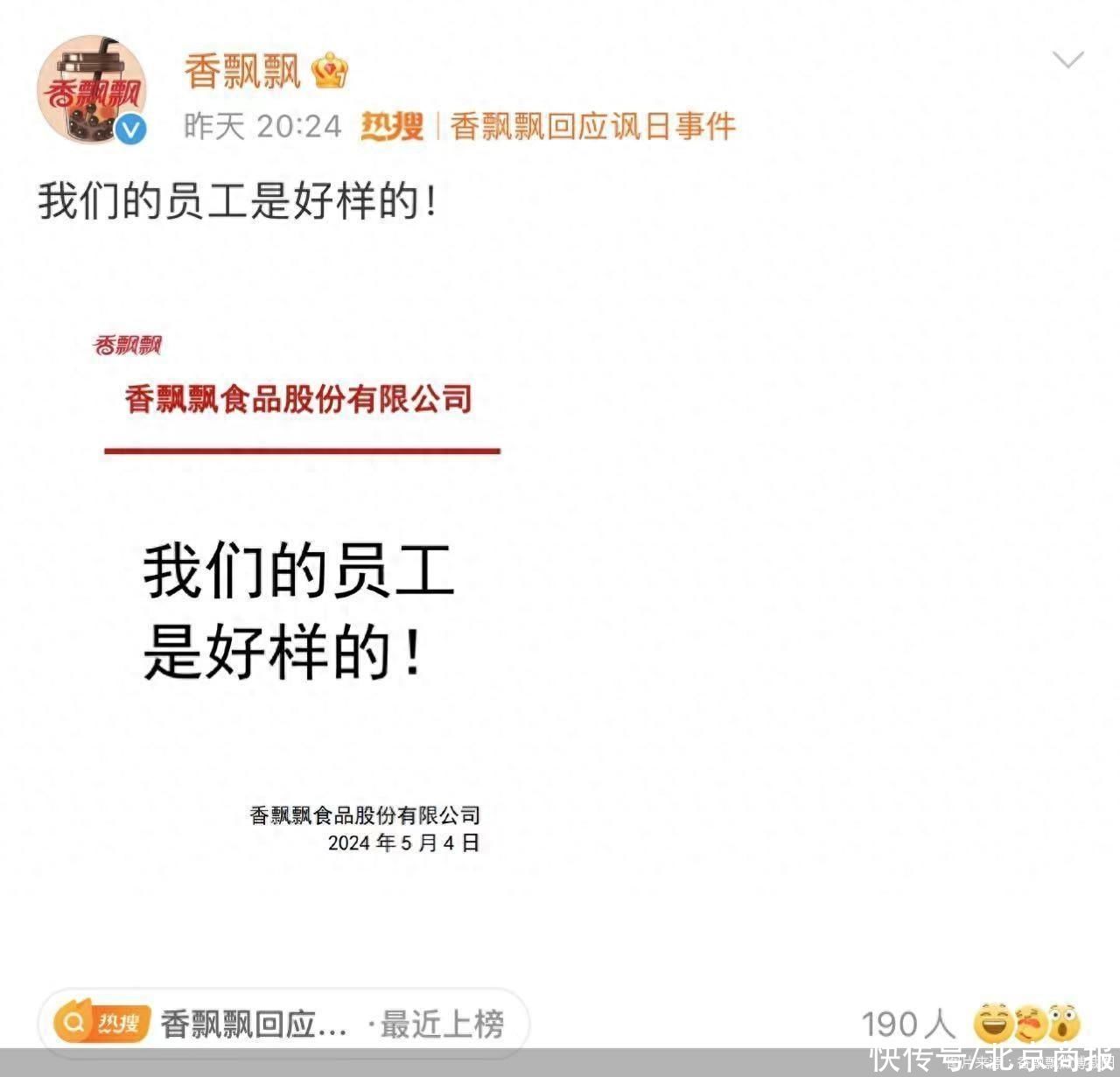1120x1077 pixels.
Task: View the 190 people emoji reactions
Action: pos(971,1024)
